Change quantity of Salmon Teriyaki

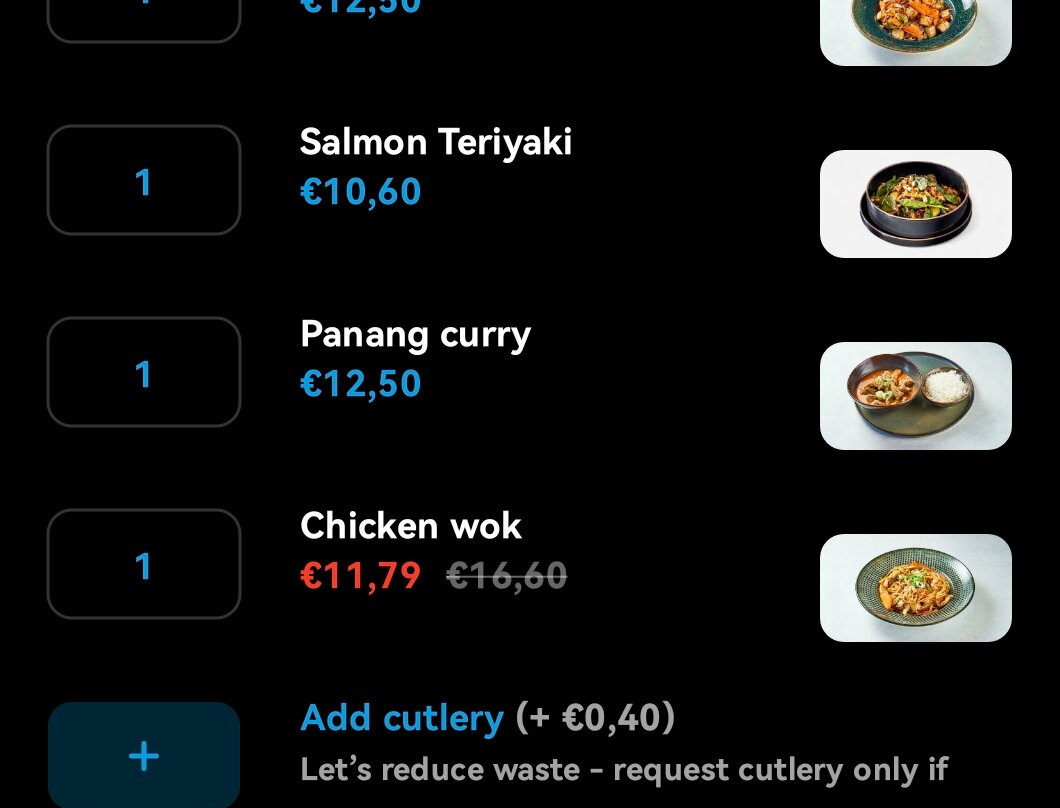point(144,181)
